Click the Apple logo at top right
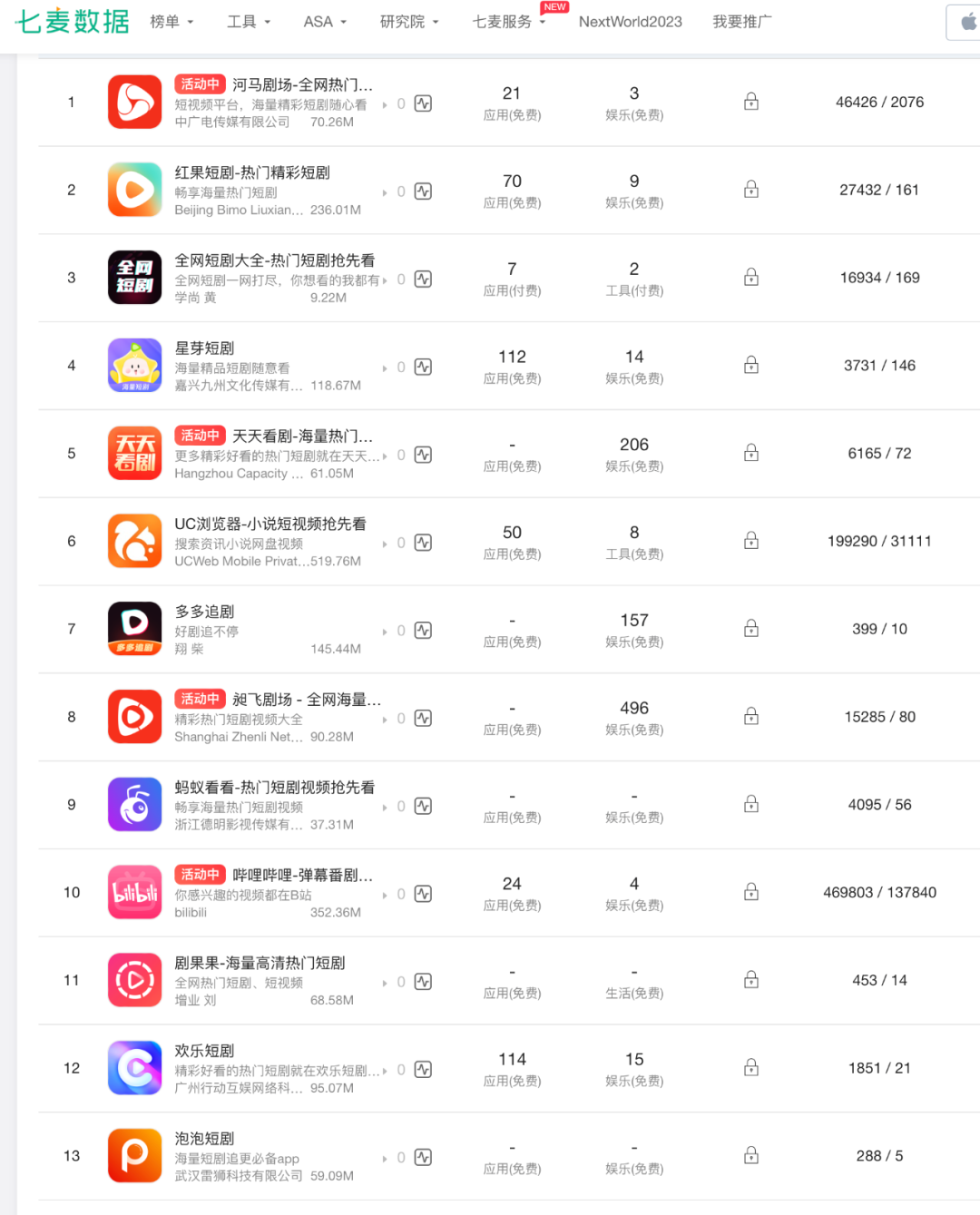The image size is (980, 1215). point(964,21)
